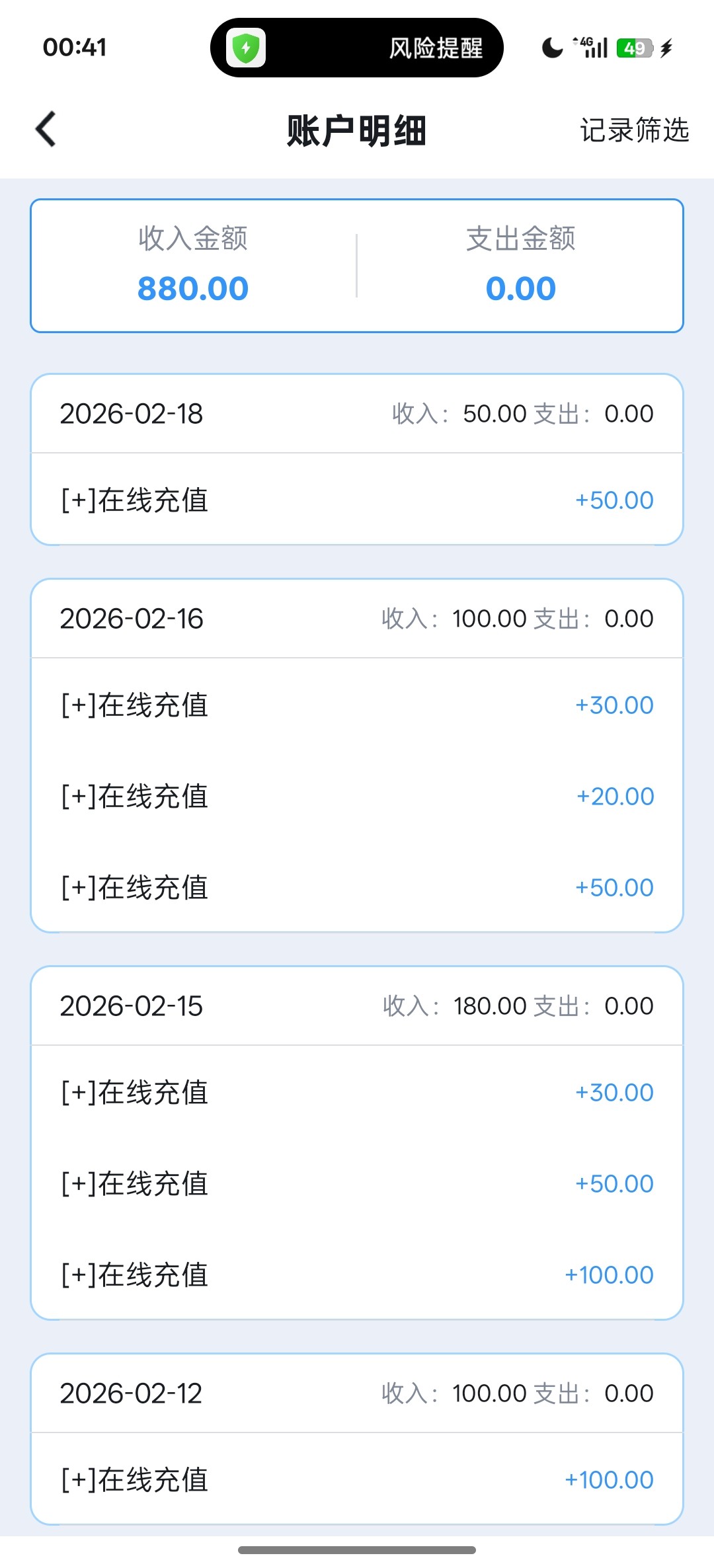Tap the blue 880.00 income total
This screenshot has height=1568, width=714.
[x=192, y=288]
